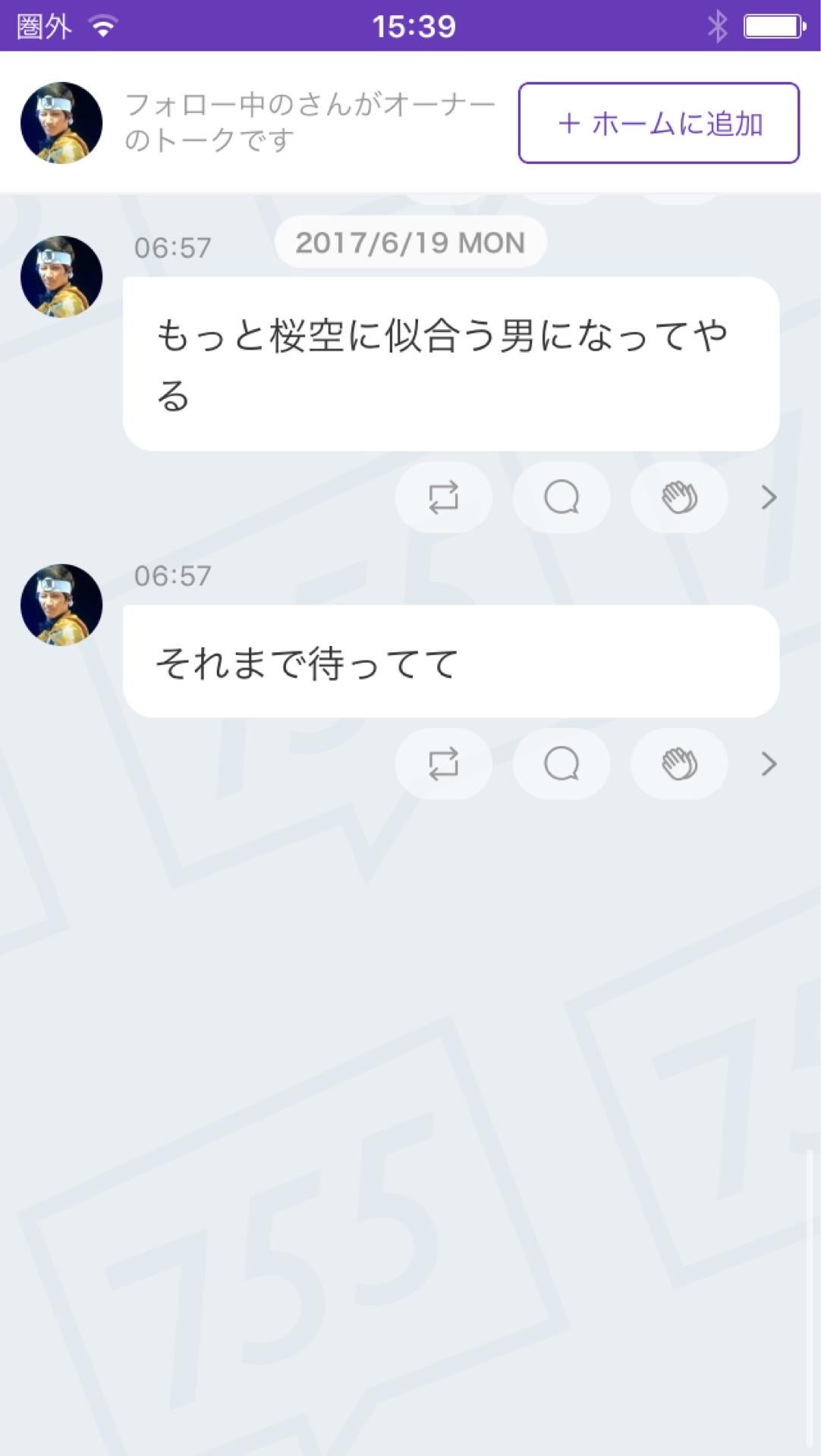Clap for the 'それまで待ってて' message
The image size is (821, 1456).
678,764
